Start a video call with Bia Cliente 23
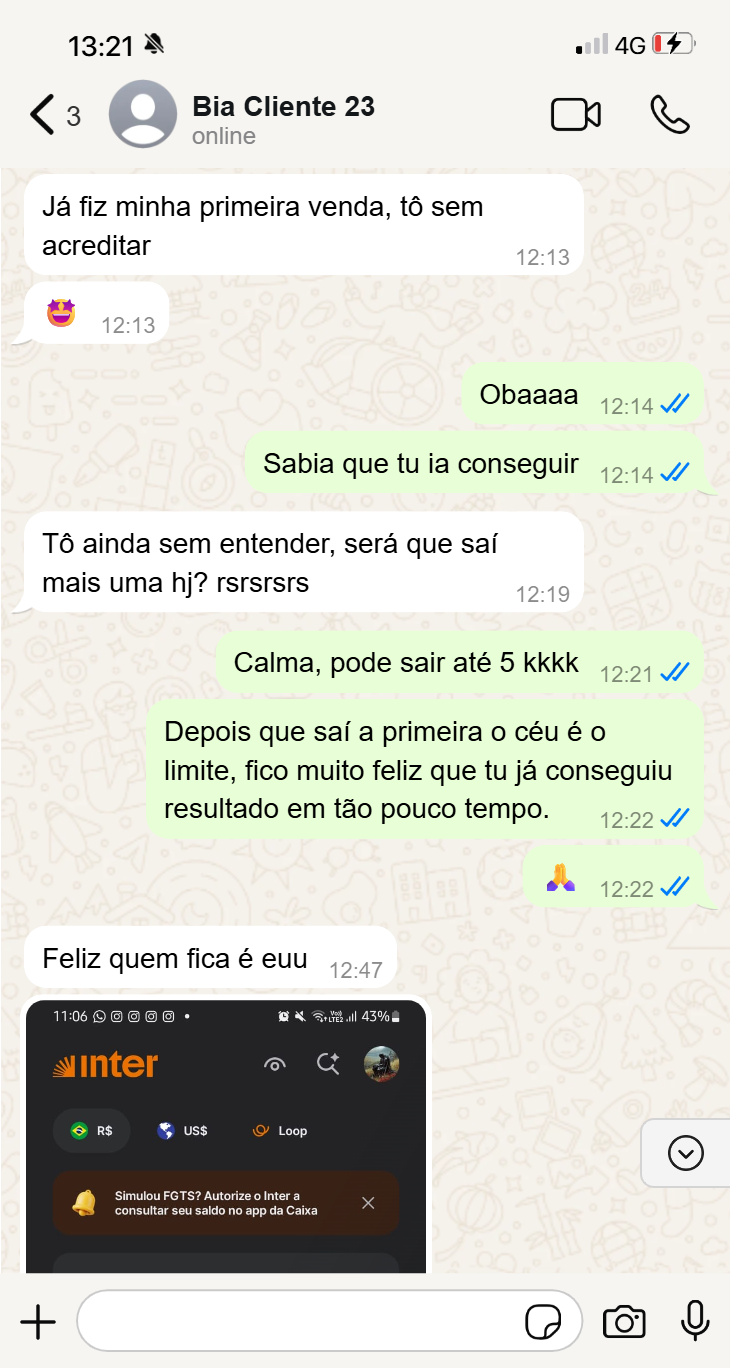 [x=576, y=114]
